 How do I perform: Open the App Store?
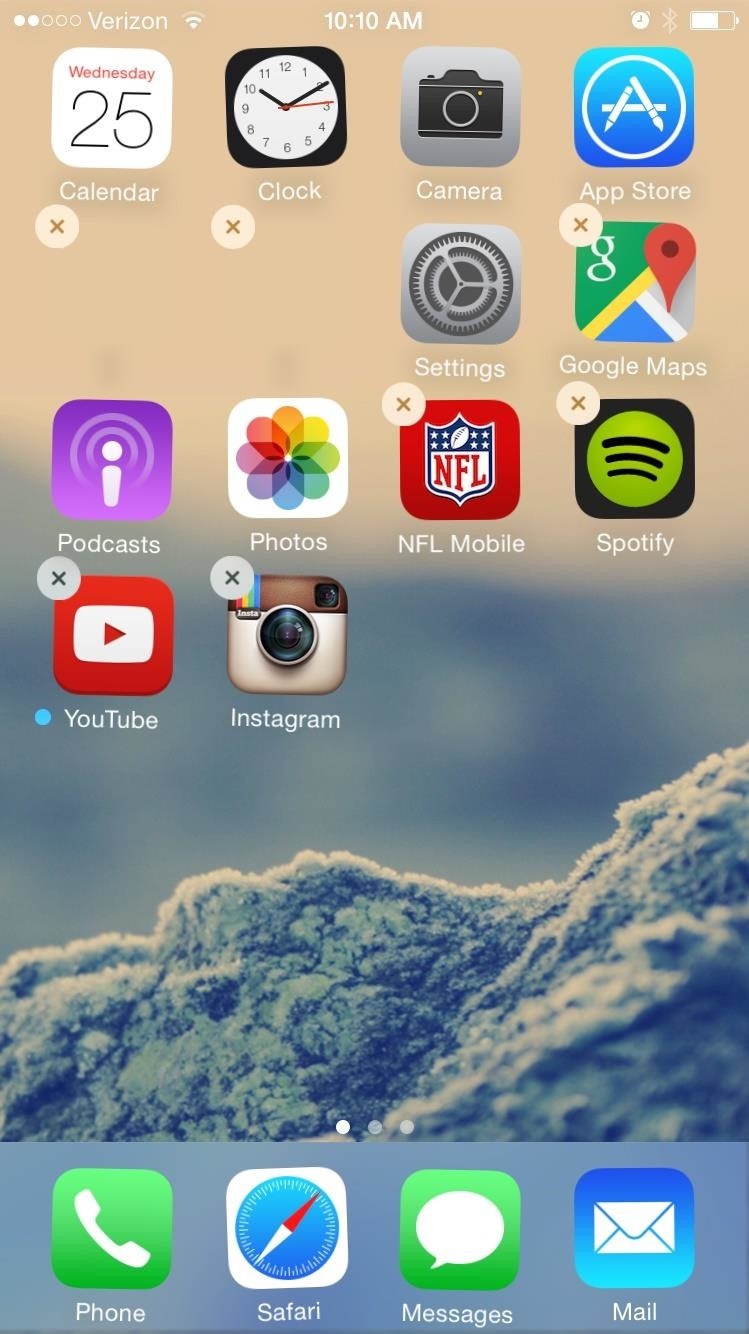tap(634, 108)
